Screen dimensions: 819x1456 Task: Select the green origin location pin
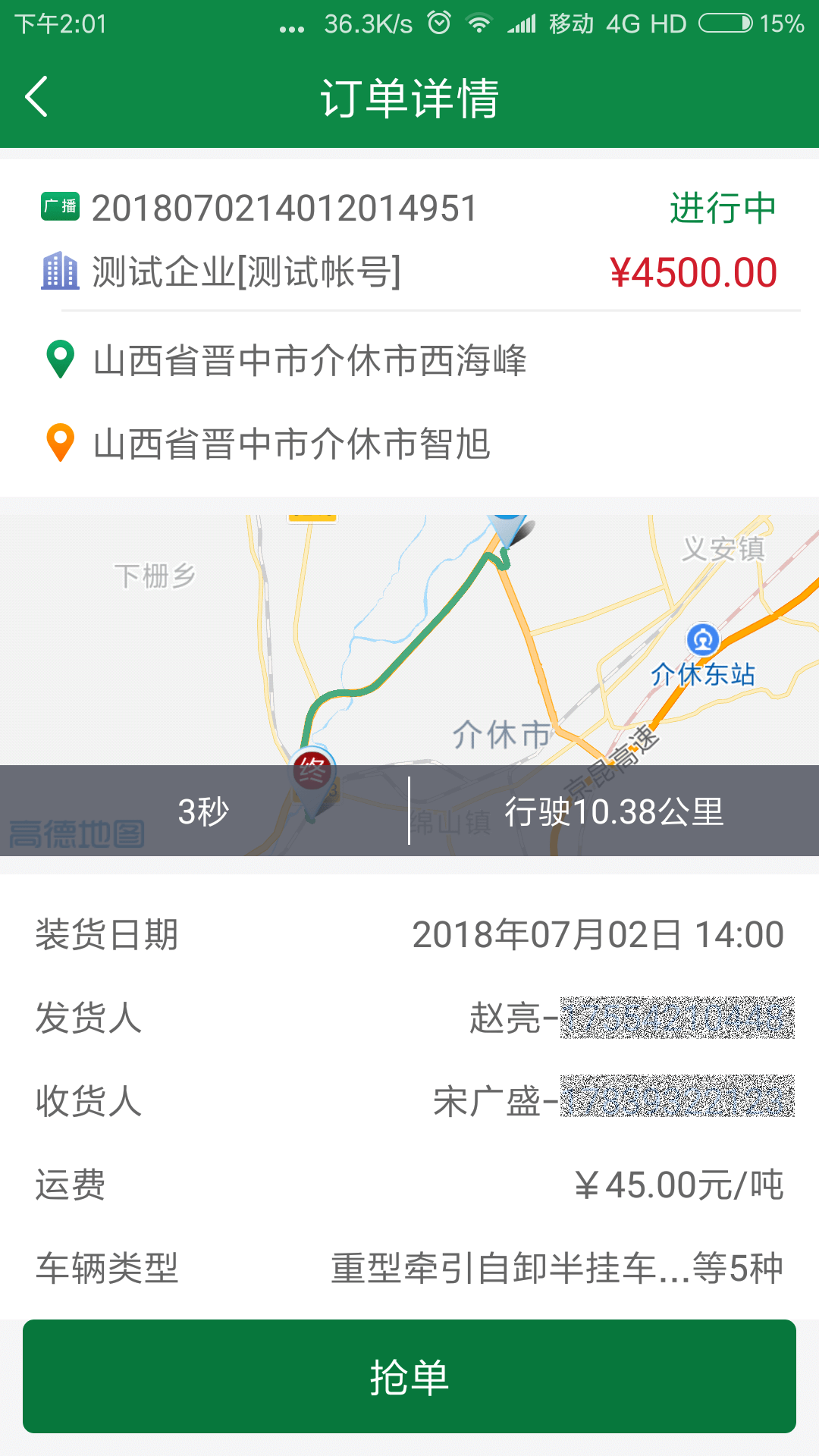coord(61,359)
